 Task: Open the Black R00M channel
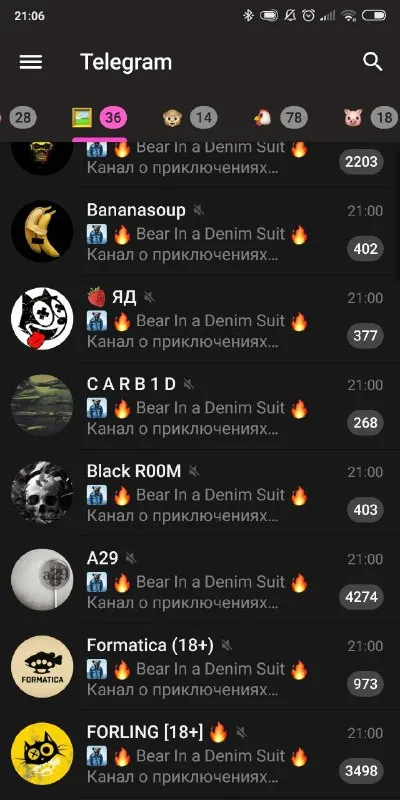click(200, 493)
